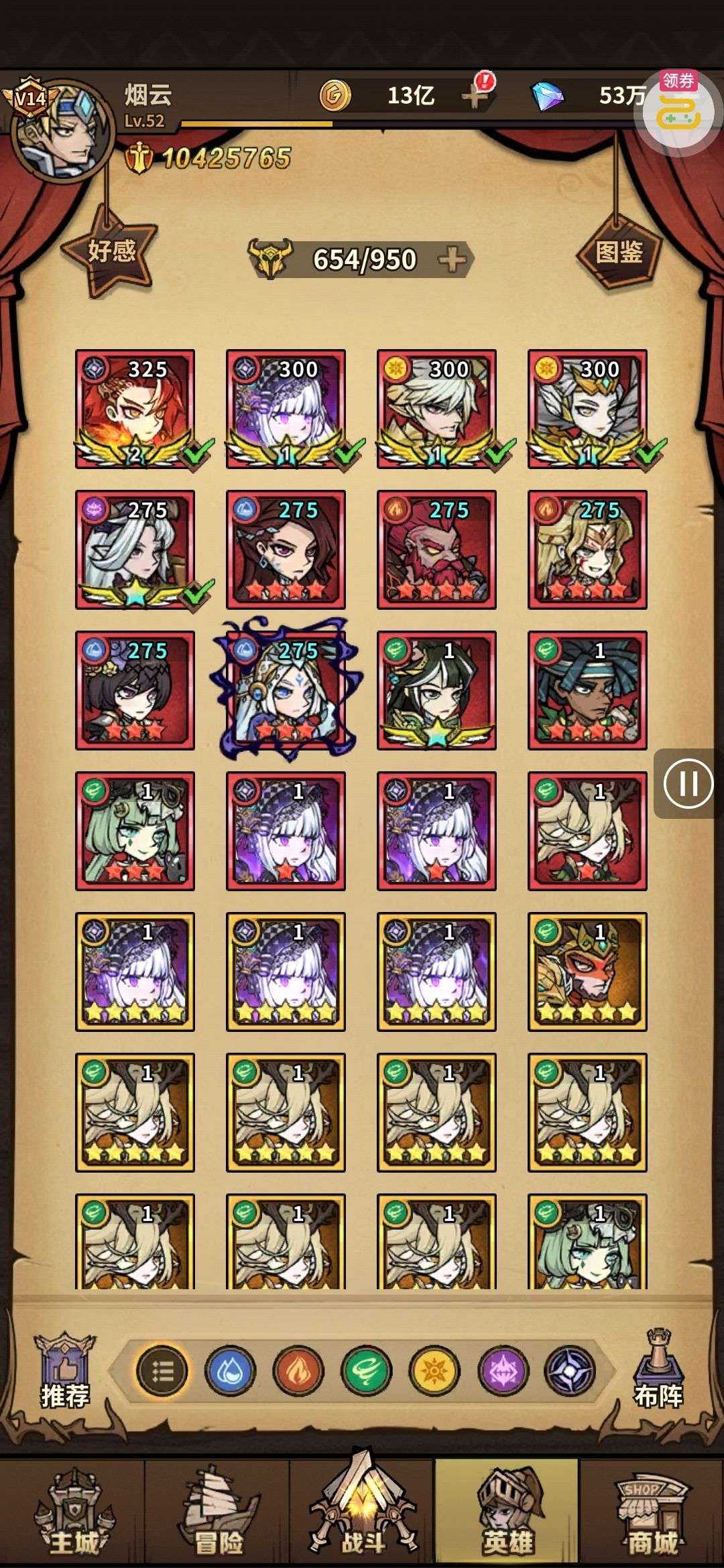Filter heroes by fire element
The height and width of the screenshot is (1568, 724).
298,1371
